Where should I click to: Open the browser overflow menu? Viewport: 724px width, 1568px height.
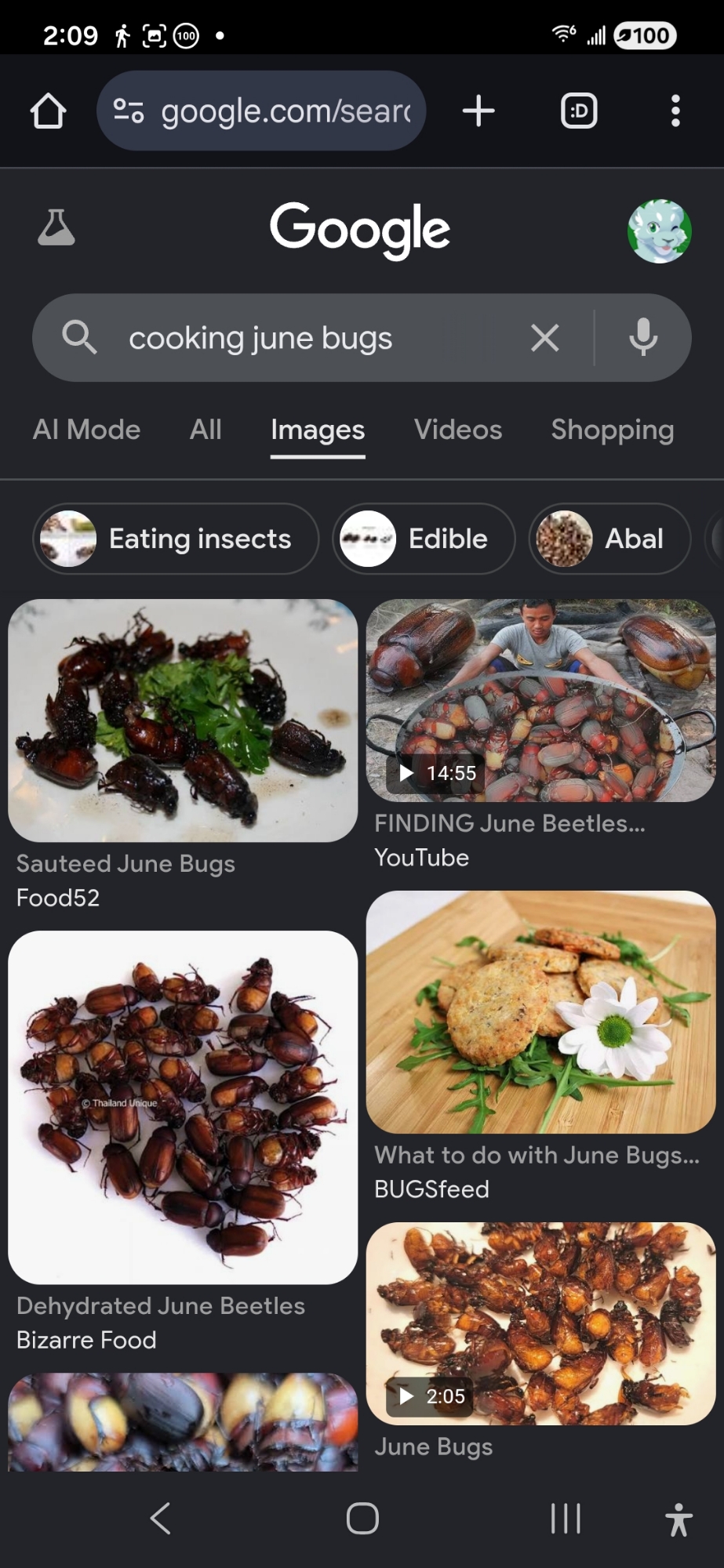[675, 111]
